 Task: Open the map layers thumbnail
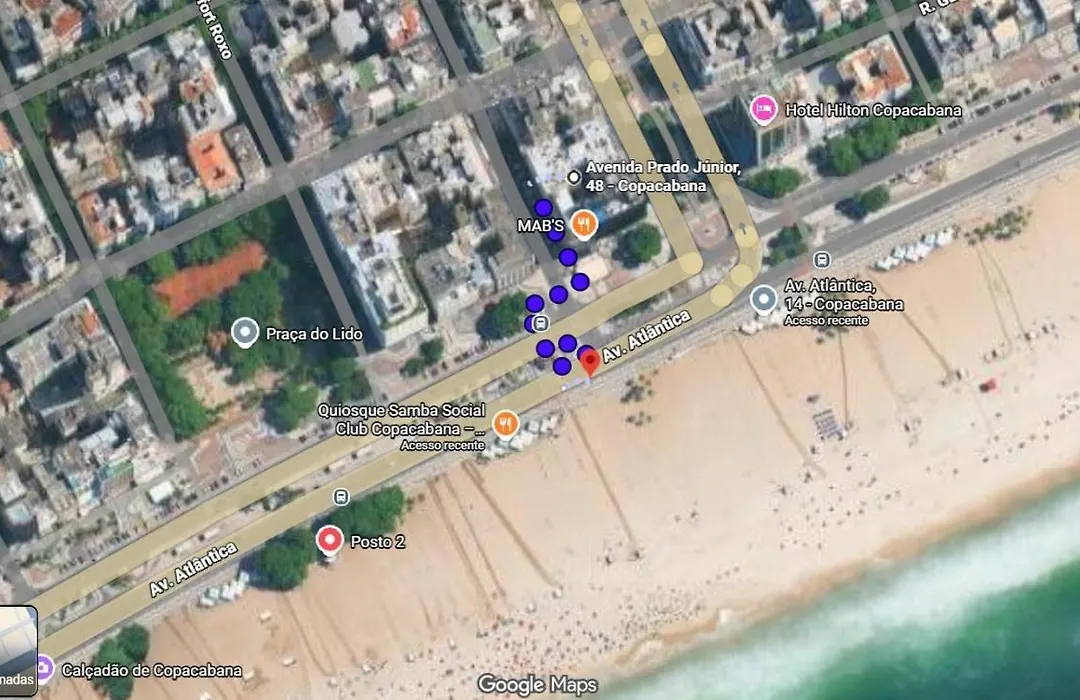17,652
